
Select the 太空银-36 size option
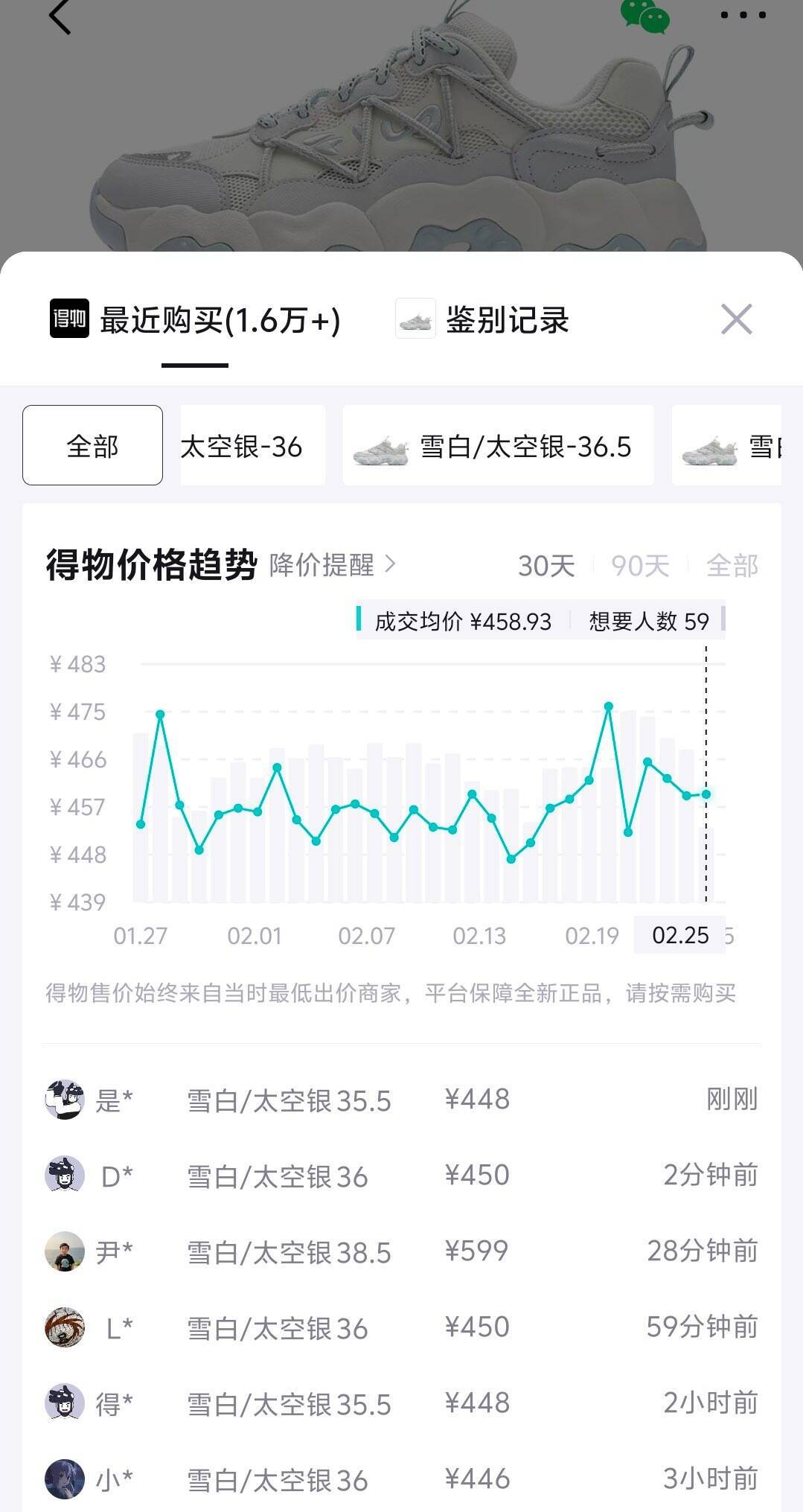[252, 445]
